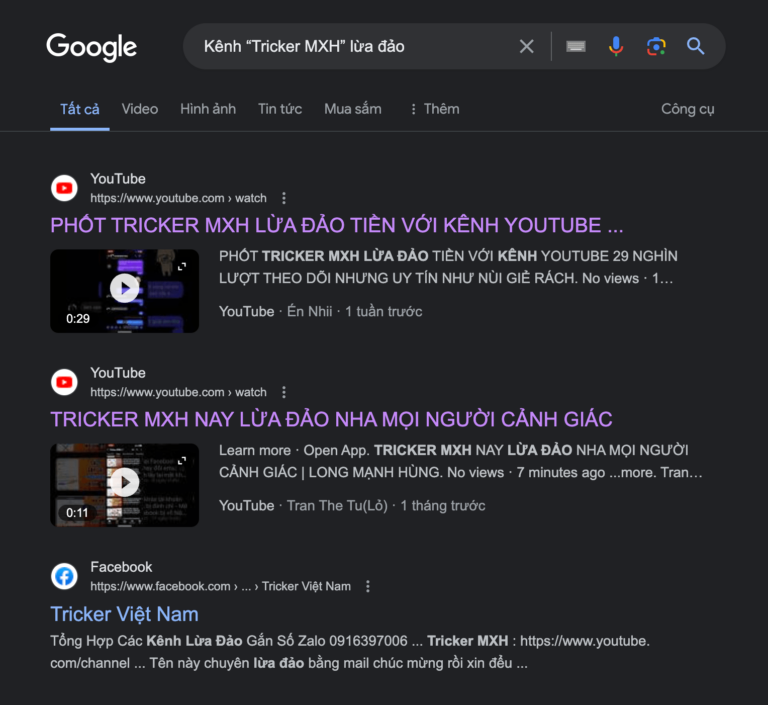Search by image with Google Lens
Image resolution: width=768 pixels, height=705 pixels.
(x=656, y=46)
